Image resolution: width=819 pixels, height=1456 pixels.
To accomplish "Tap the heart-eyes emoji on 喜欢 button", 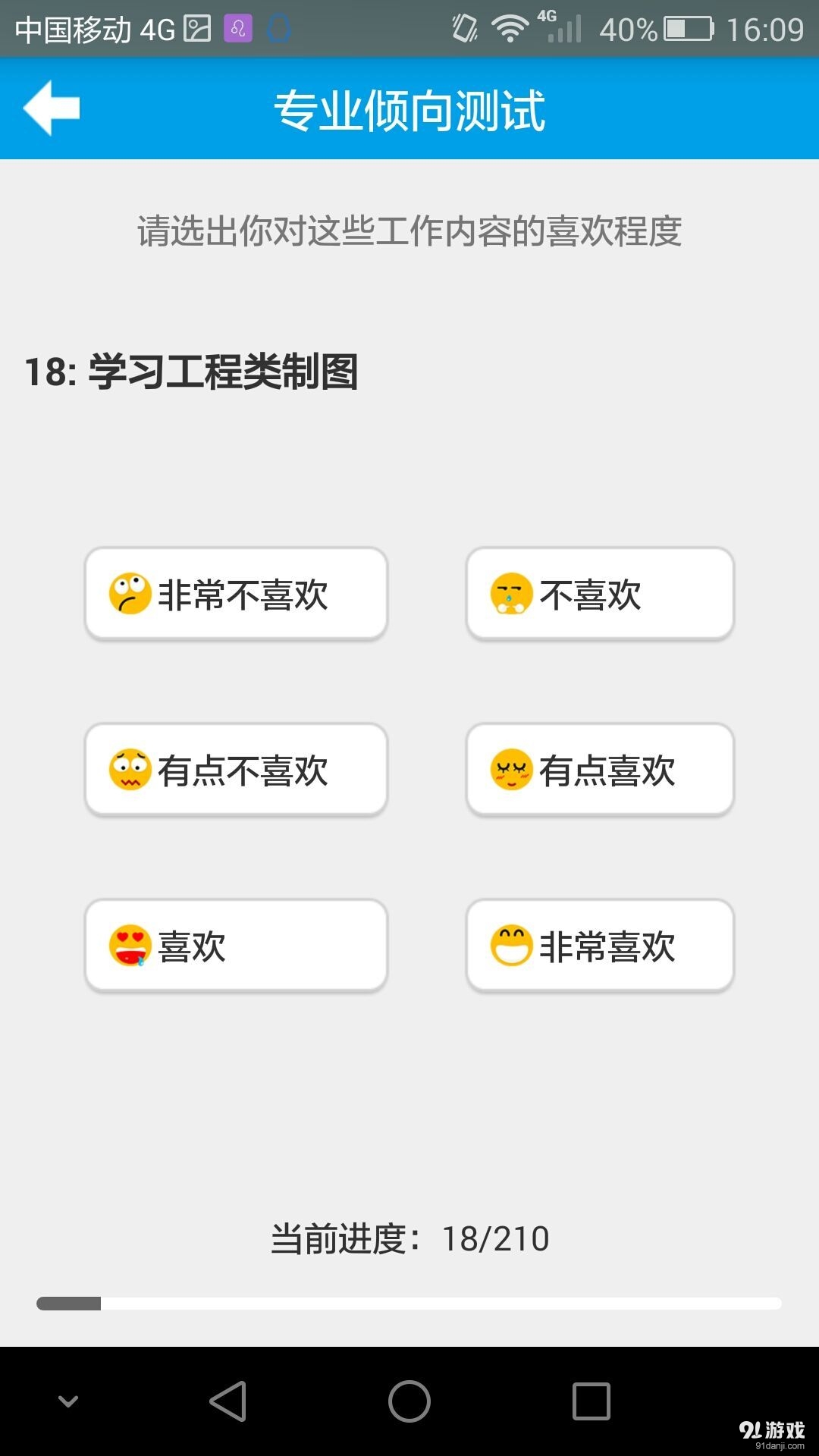I will [x=130, y=946].
